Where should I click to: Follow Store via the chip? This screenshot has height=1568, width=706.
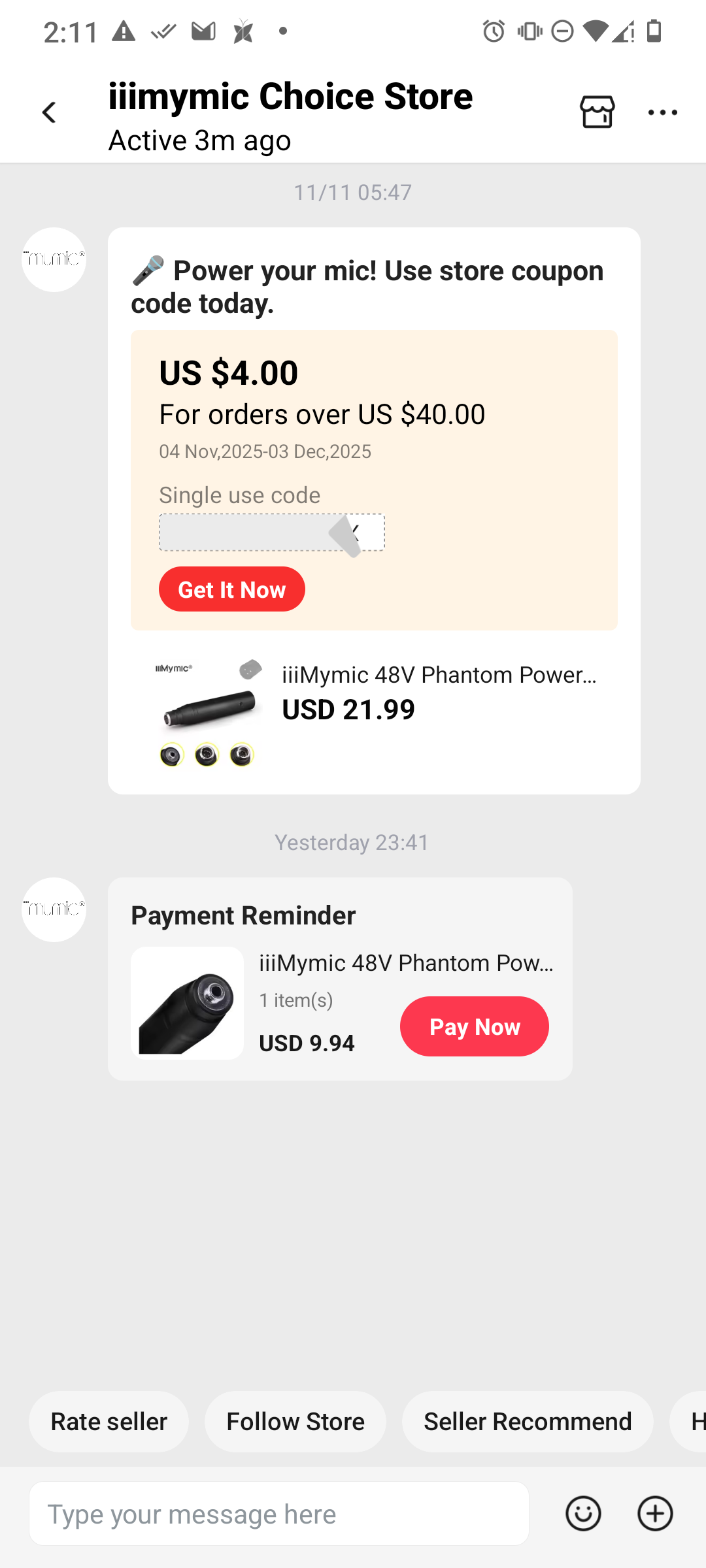pyautogui.click(x=295, y=1422)
